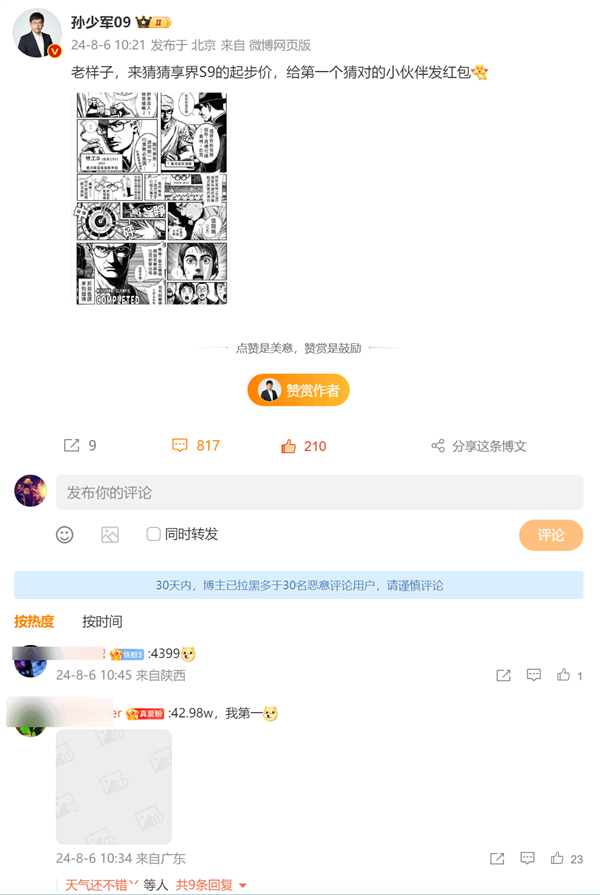The image size is (600, 895).
Task: Check the 同时转发 checkbox
Action: tap(154, 534)
